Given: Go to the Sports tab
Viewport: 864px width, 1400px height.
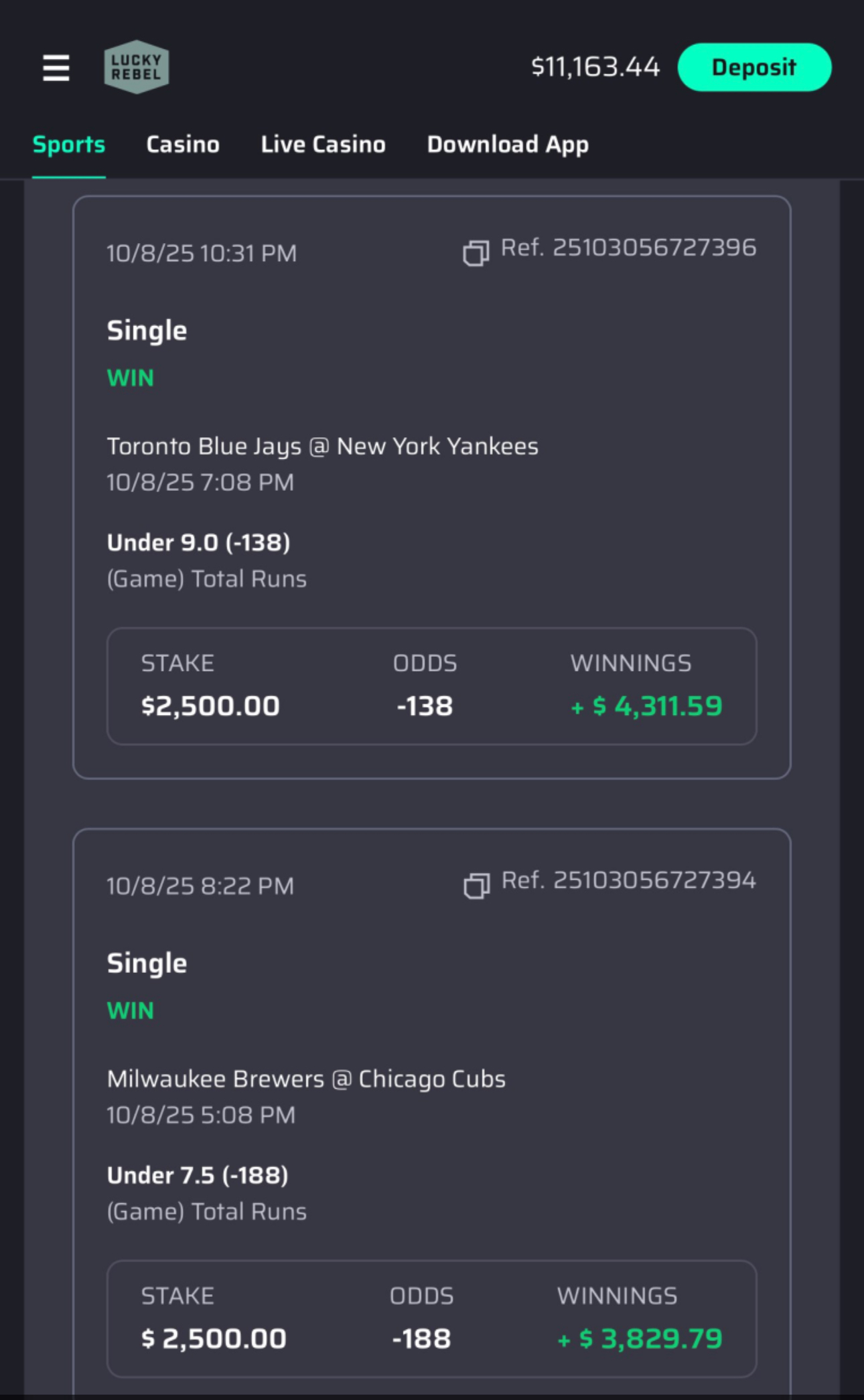Looking at the screenshot, I should point(69,145).
